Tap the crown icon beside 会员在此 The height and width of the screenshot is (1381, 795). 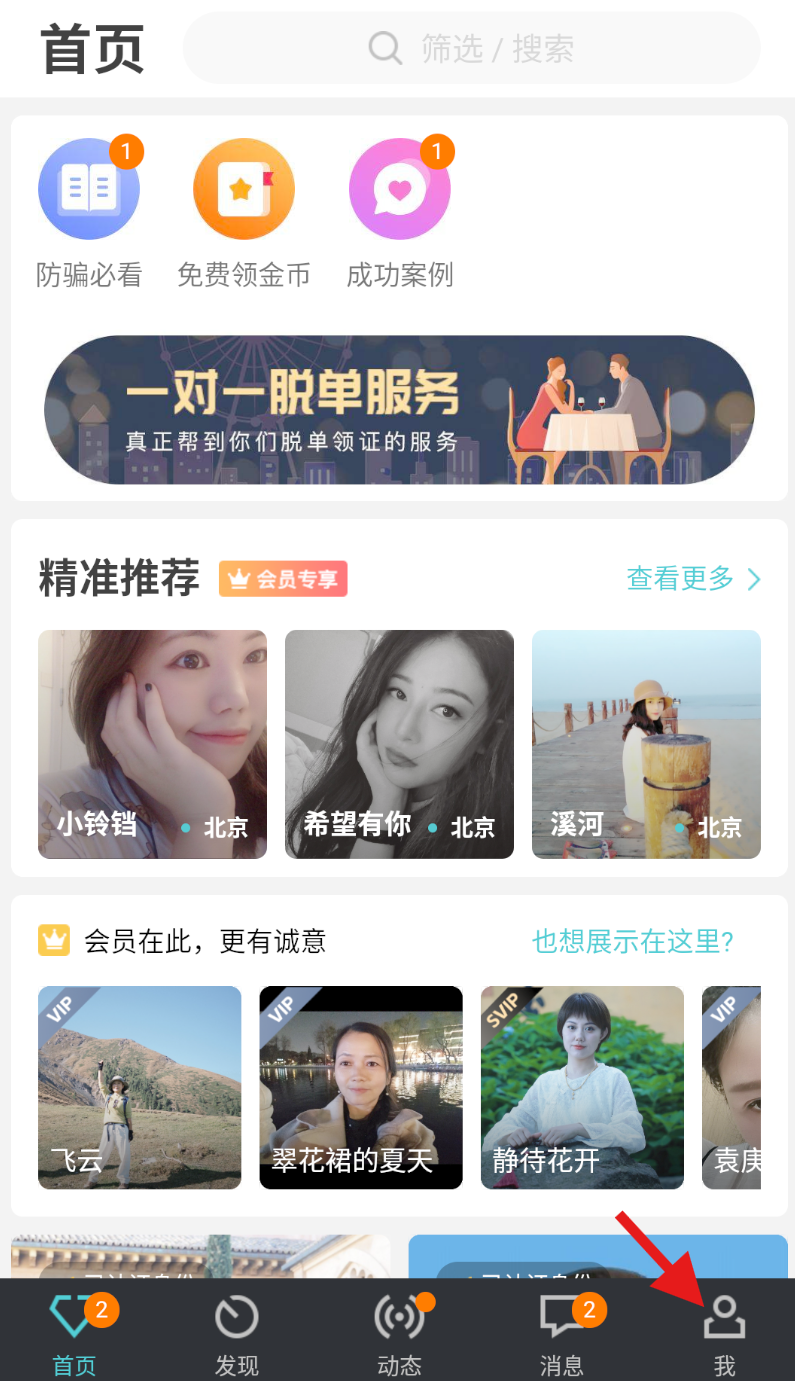tap(54, 940)
